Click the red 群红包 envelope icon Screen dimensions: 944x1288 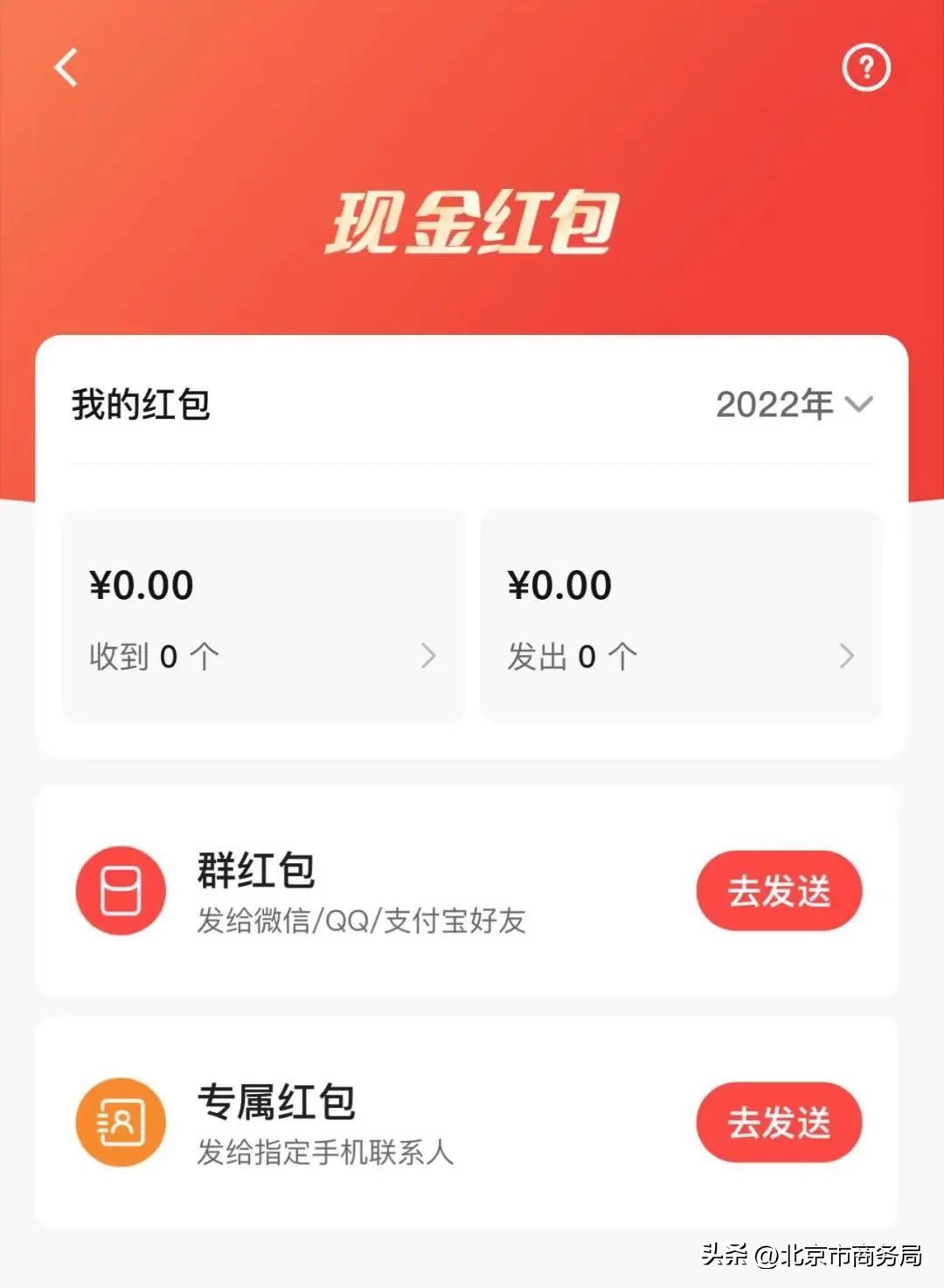tap(121, 889)
